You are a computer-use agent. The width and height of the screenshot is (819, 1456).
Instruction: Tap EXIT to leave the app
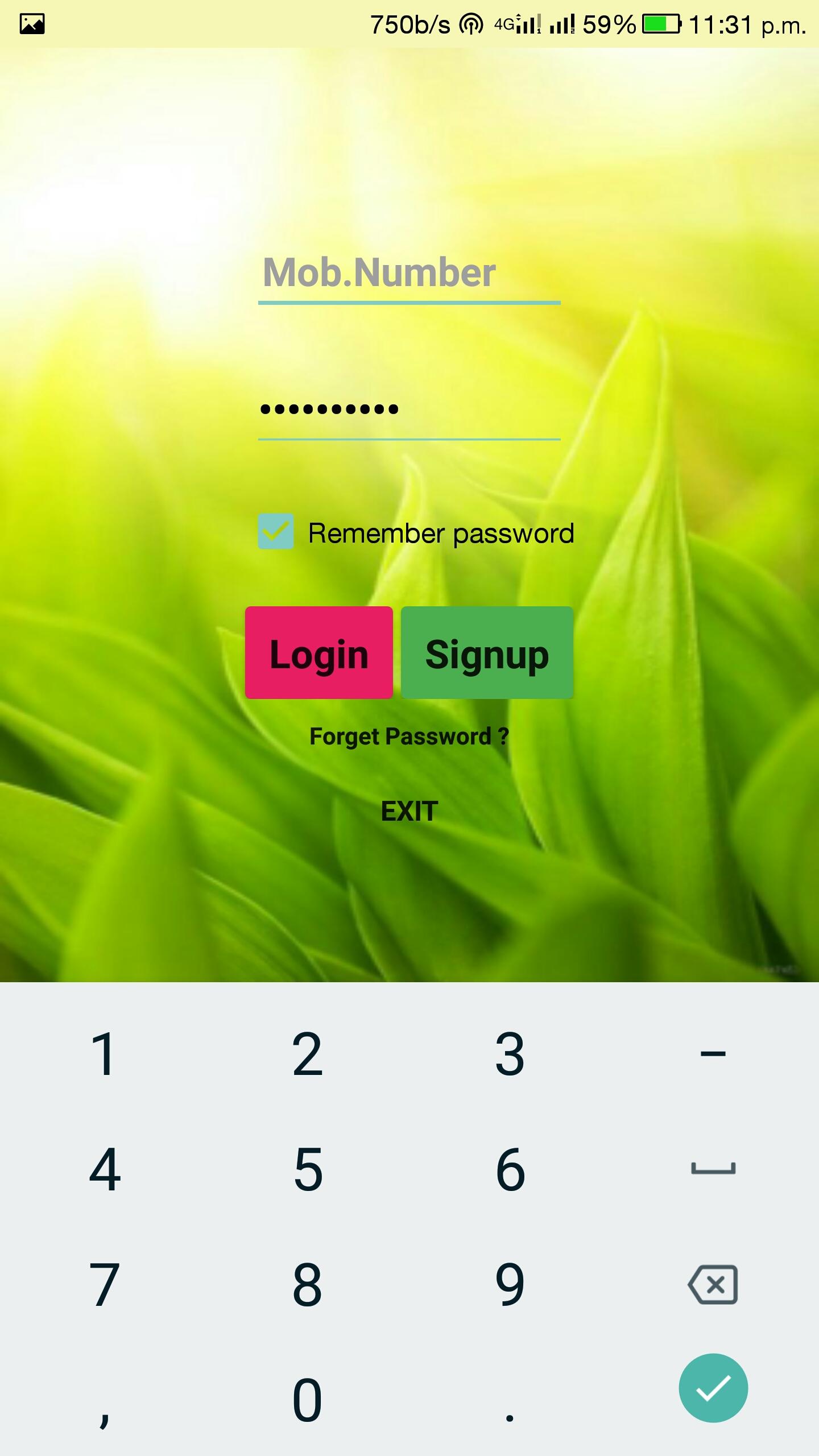tap(409, 811)
